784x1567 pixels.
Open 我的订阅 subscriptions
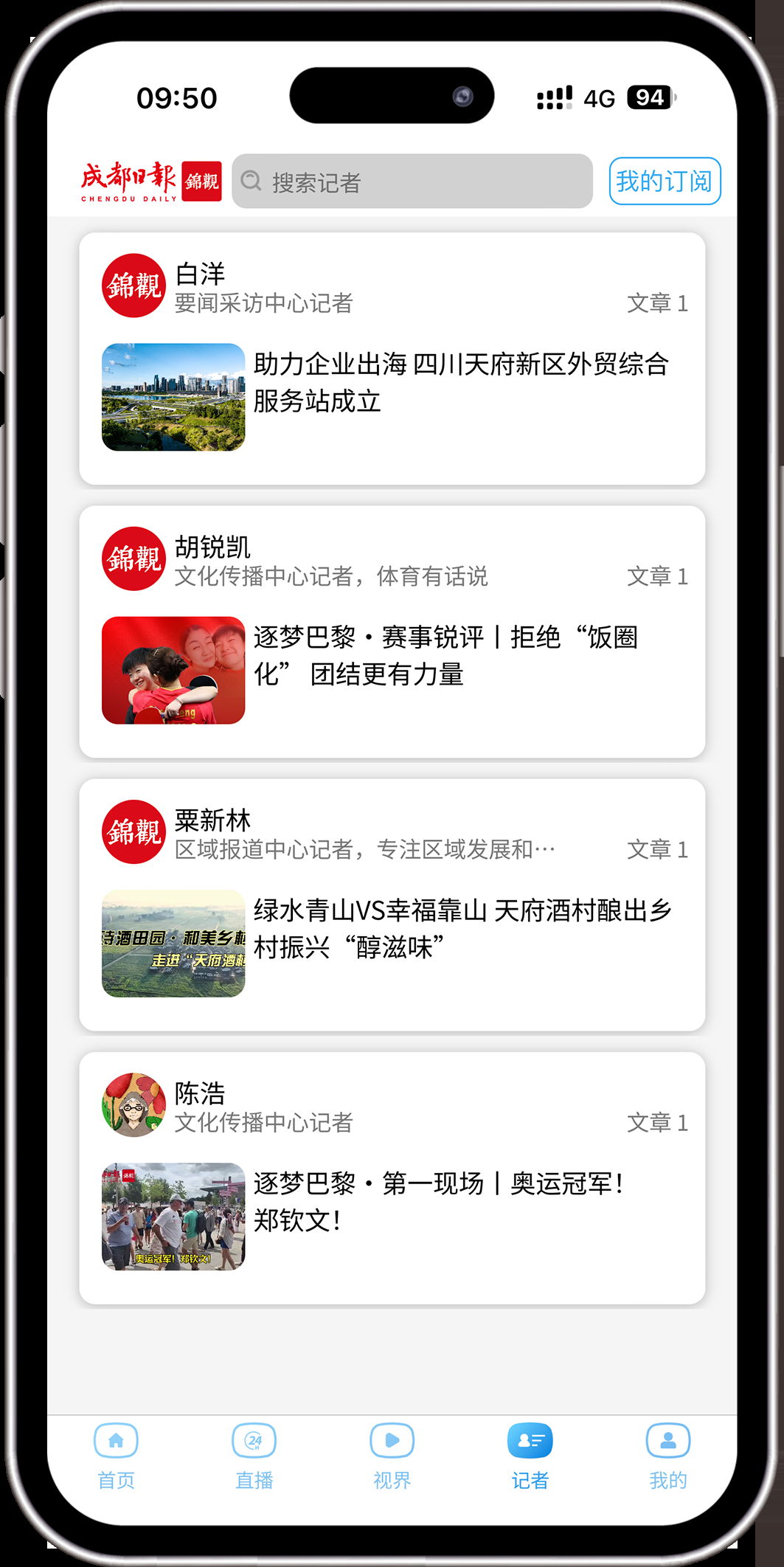pyautogui.click(x=664, y=181)
